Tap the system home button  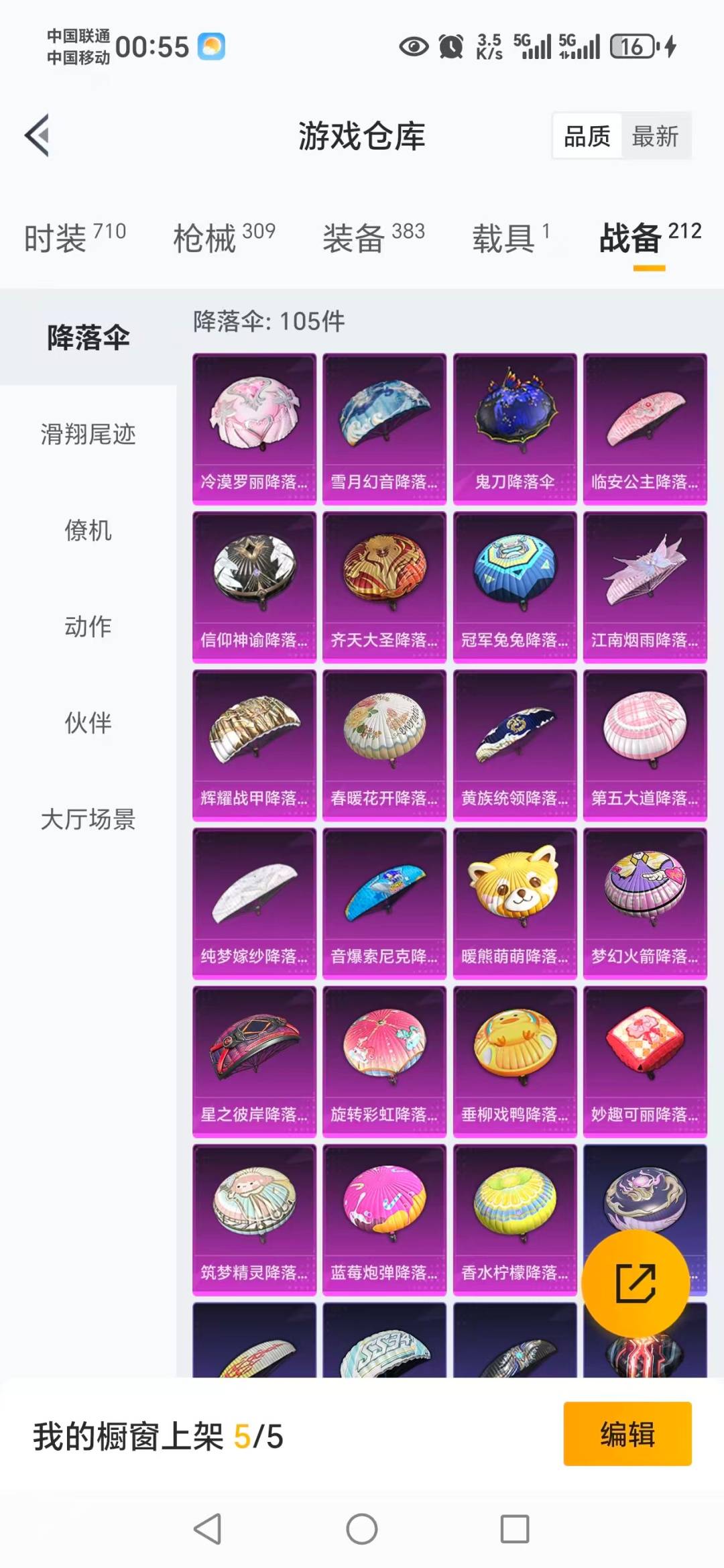click(x=362, y=1529)
